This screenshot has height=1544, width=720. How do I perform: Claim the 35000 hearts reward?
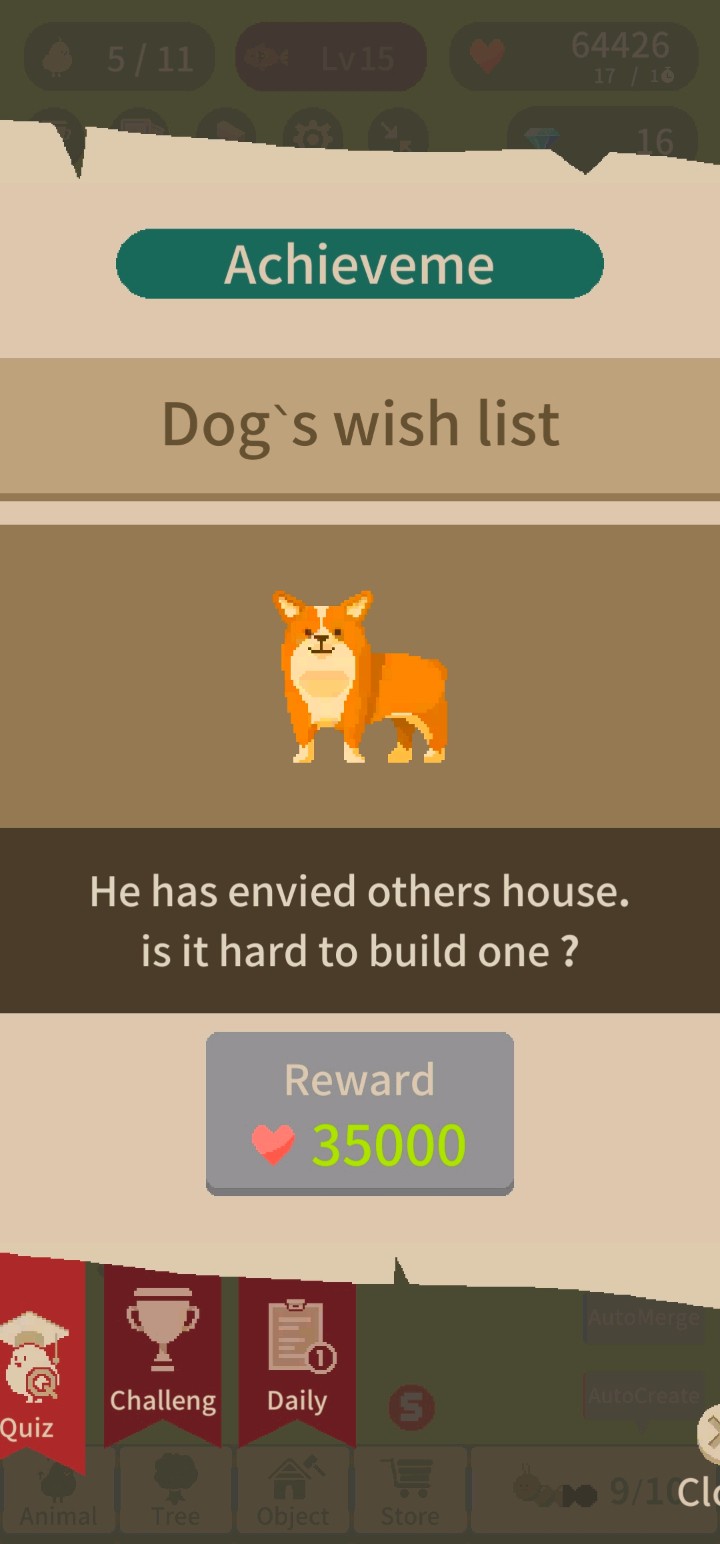click(360, 1113)
